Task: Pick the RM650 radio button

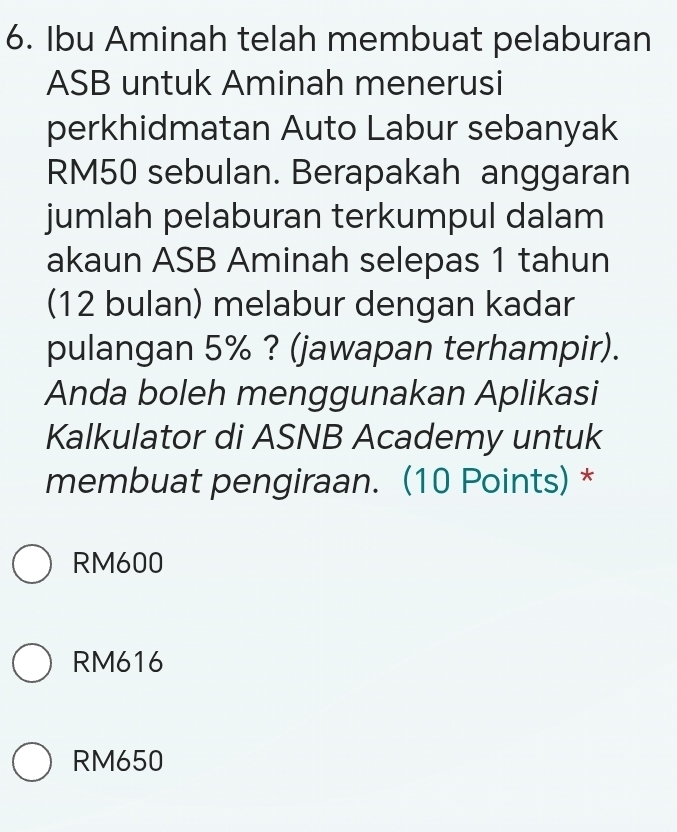Action: [x=33, y=761]
